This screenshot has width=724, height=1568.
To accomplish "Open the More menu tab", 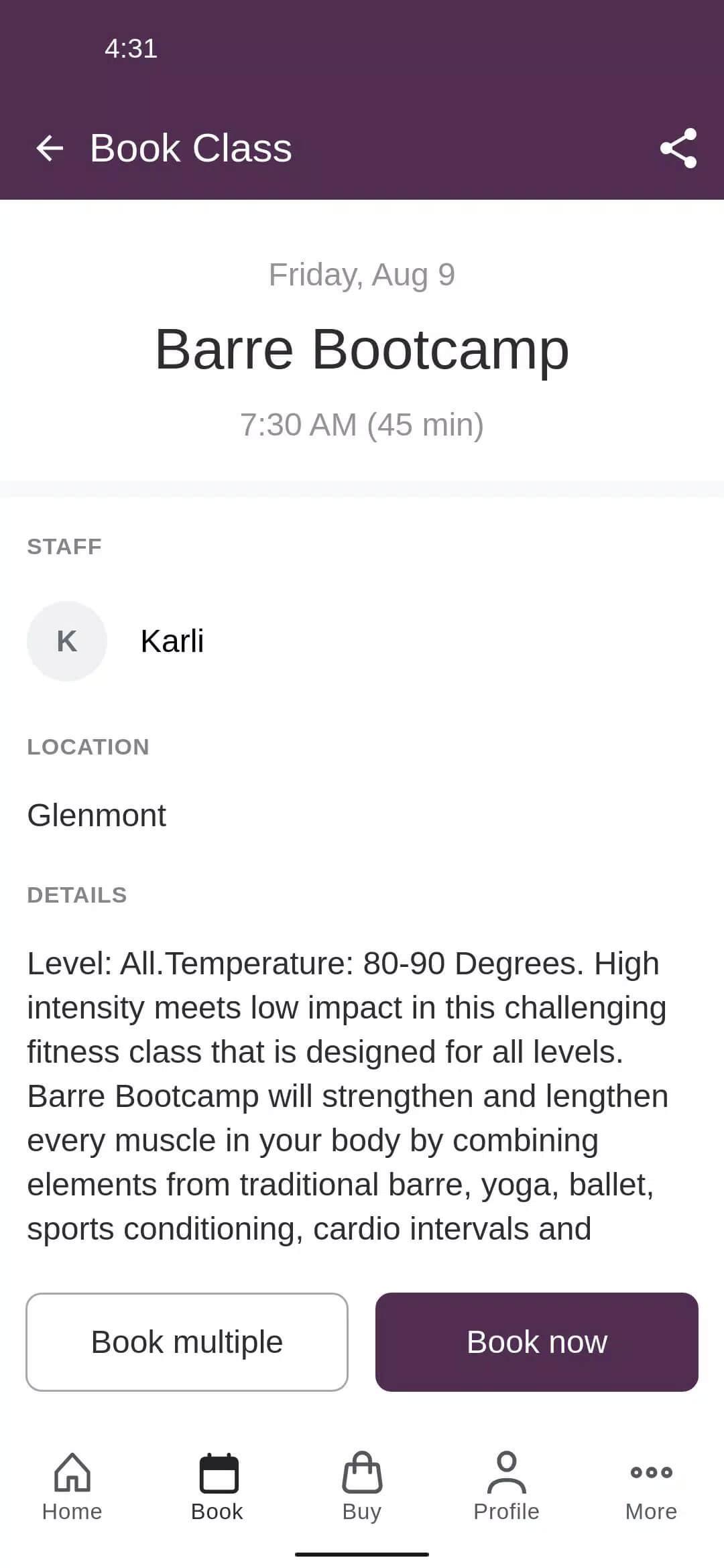I will point(651,1485).
